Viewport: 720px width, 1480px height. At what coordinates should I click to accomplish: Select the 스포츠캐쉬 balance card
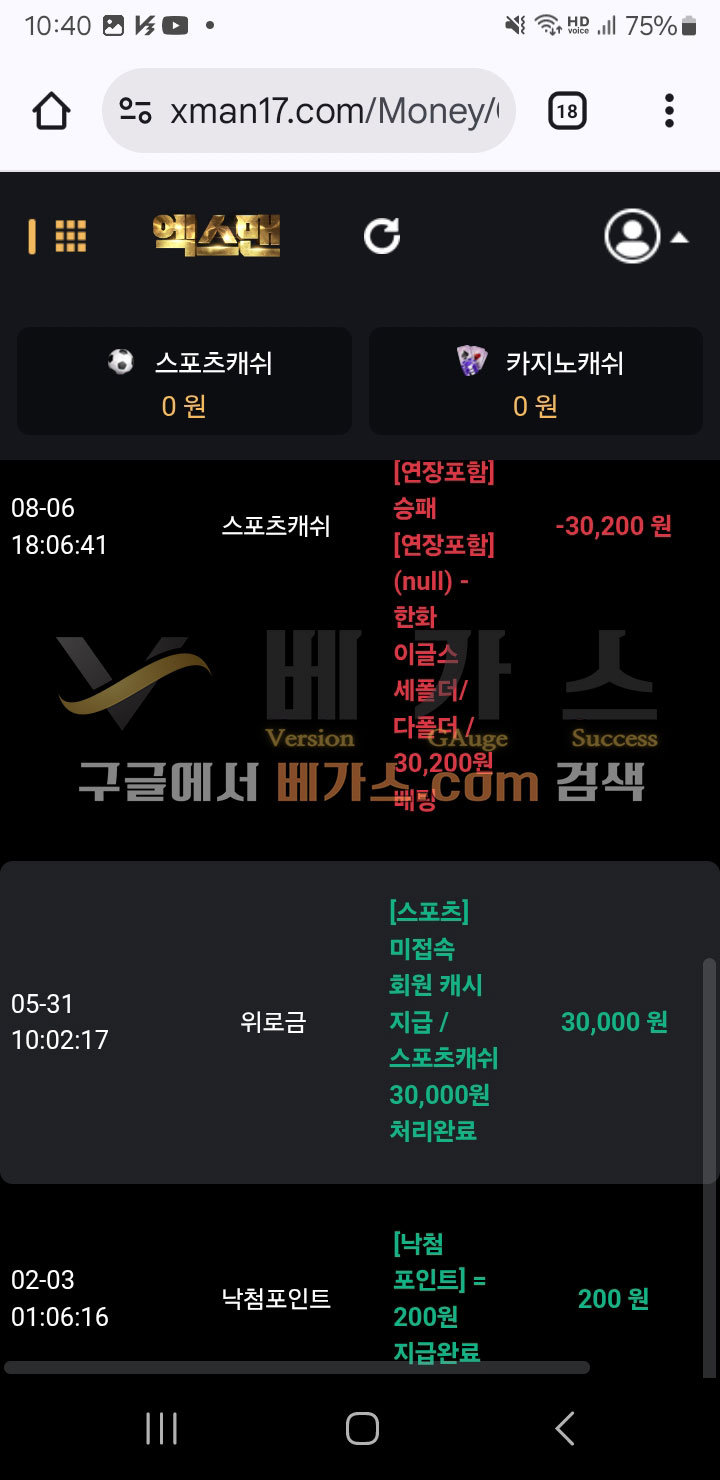click(x=184, y=382)
